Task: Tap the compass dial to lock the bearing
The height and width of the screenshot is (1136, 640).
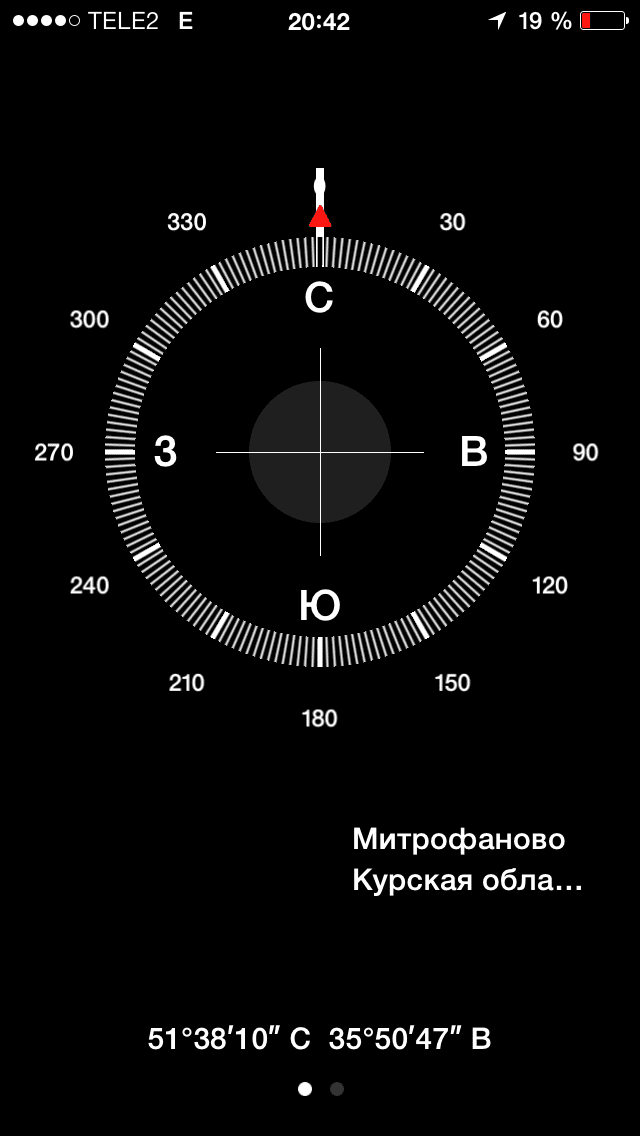Action: click(320, 452)
